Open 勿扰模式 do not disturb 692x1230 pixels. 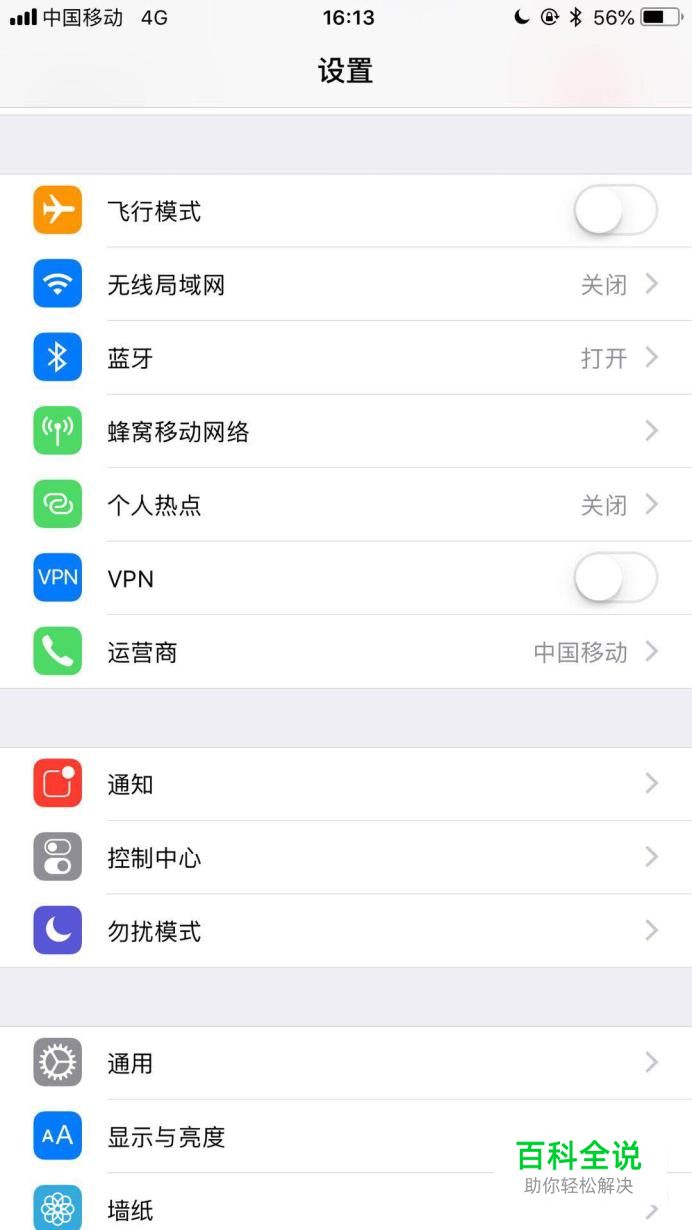[345, 931]
